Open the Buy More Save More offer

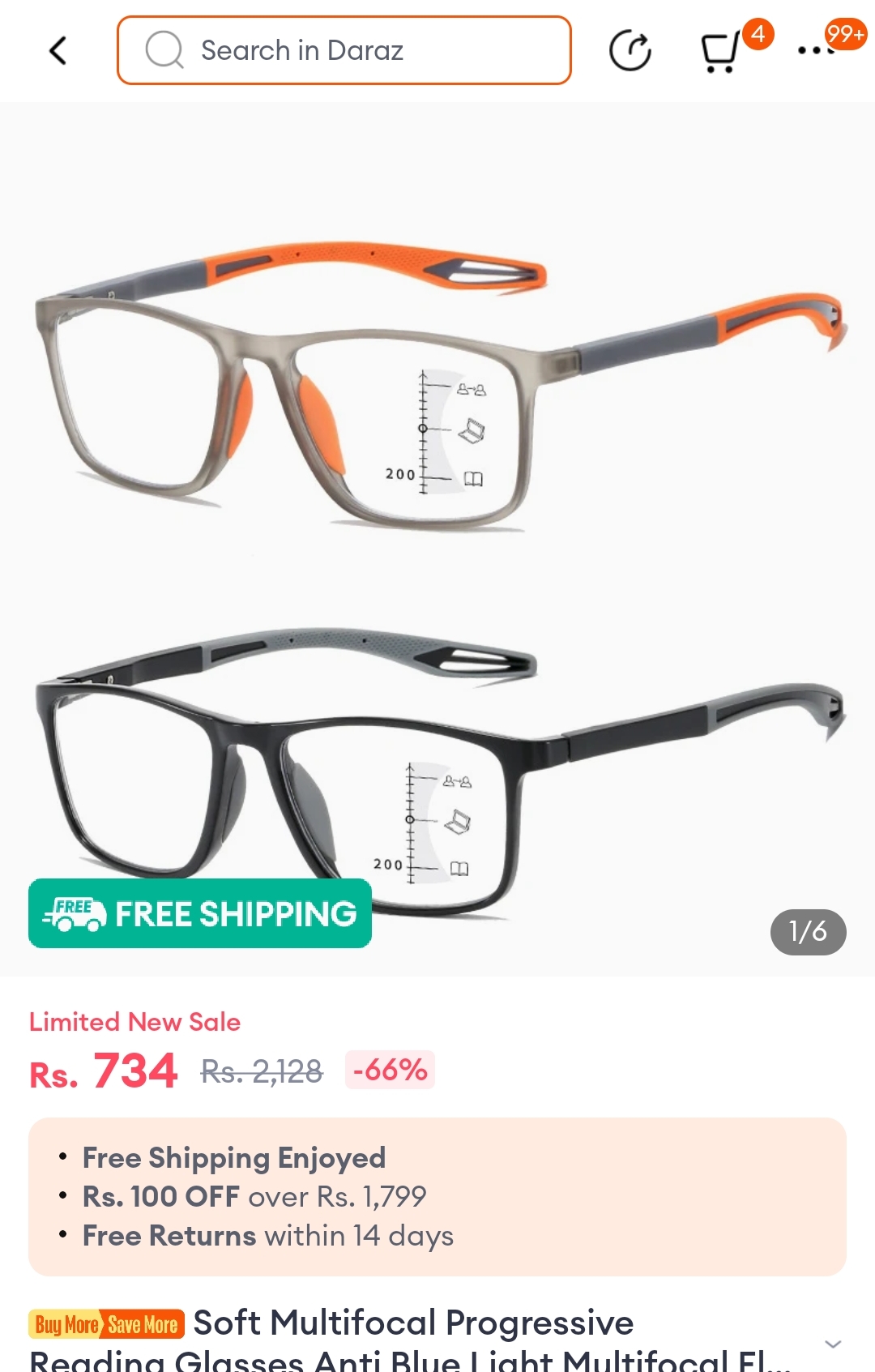click(x=107, y=1324)
